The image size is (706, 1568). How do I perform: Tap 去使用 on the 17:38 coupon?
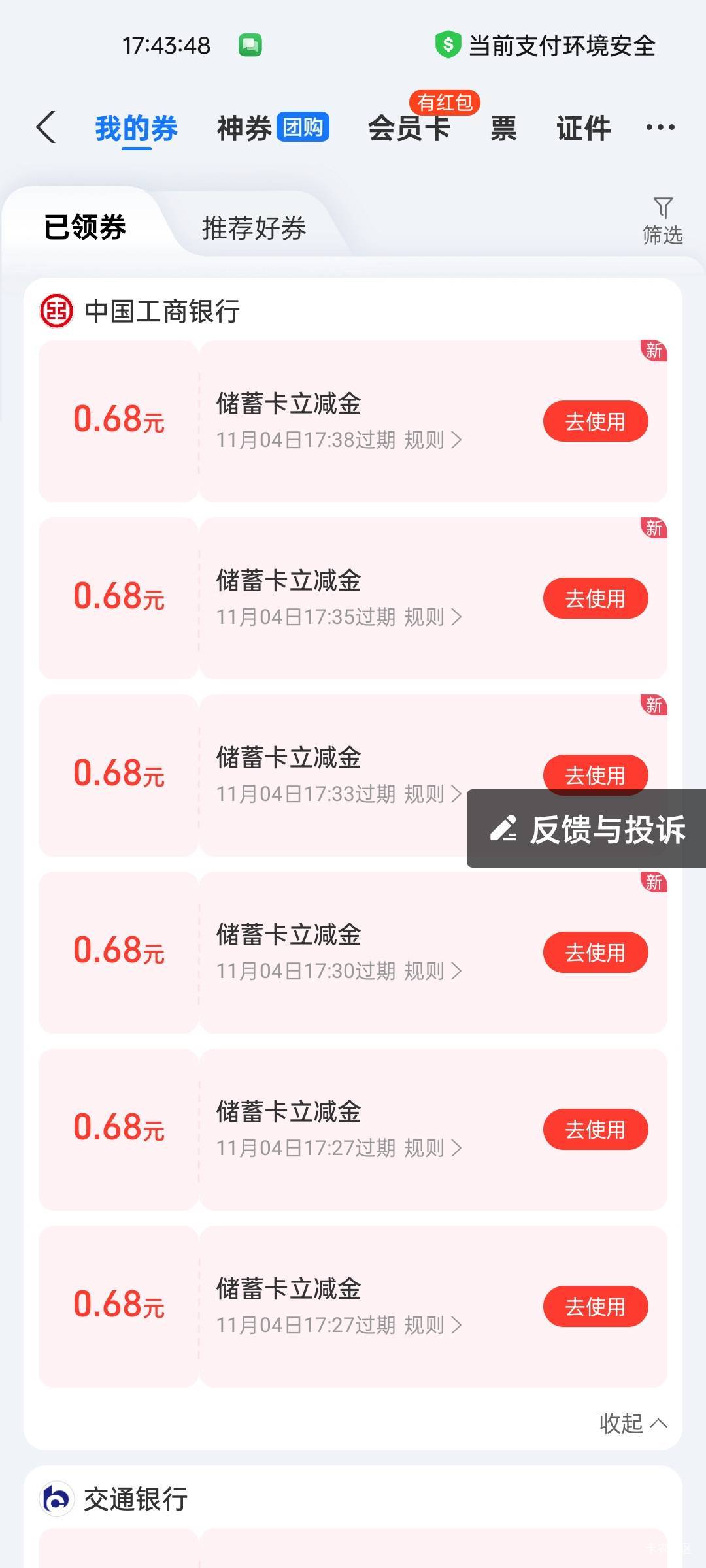coord(595,421)
